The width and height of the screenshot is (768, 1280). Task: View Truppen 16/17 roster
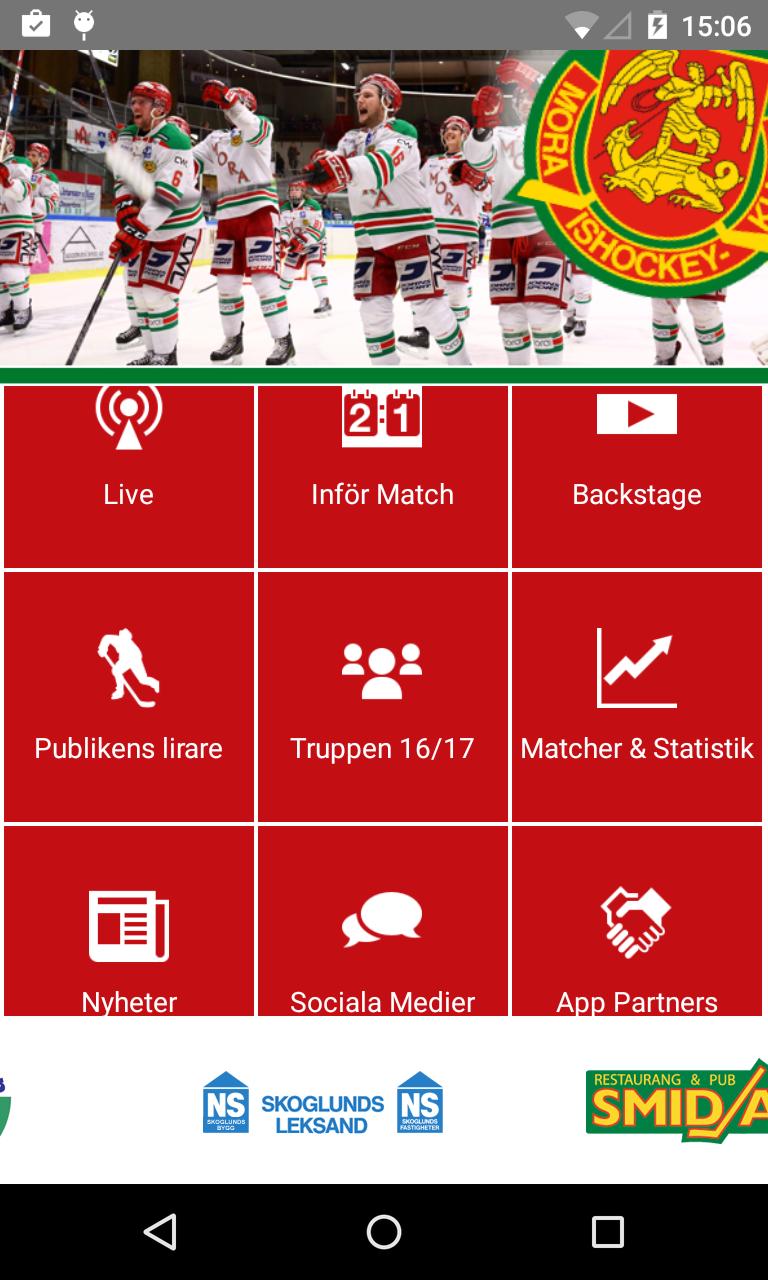pos(382,697)
